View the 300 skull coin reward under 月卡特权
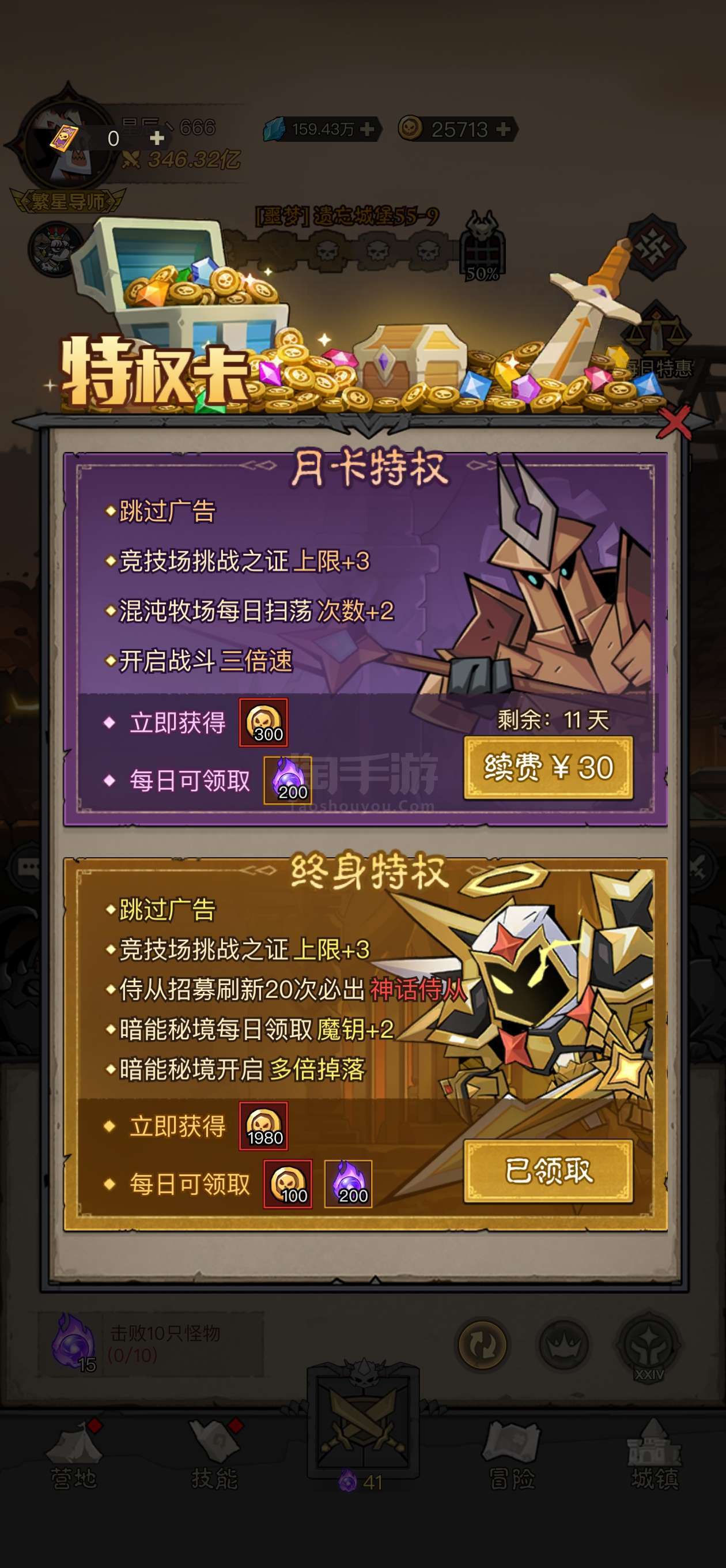 pos(263,722)
